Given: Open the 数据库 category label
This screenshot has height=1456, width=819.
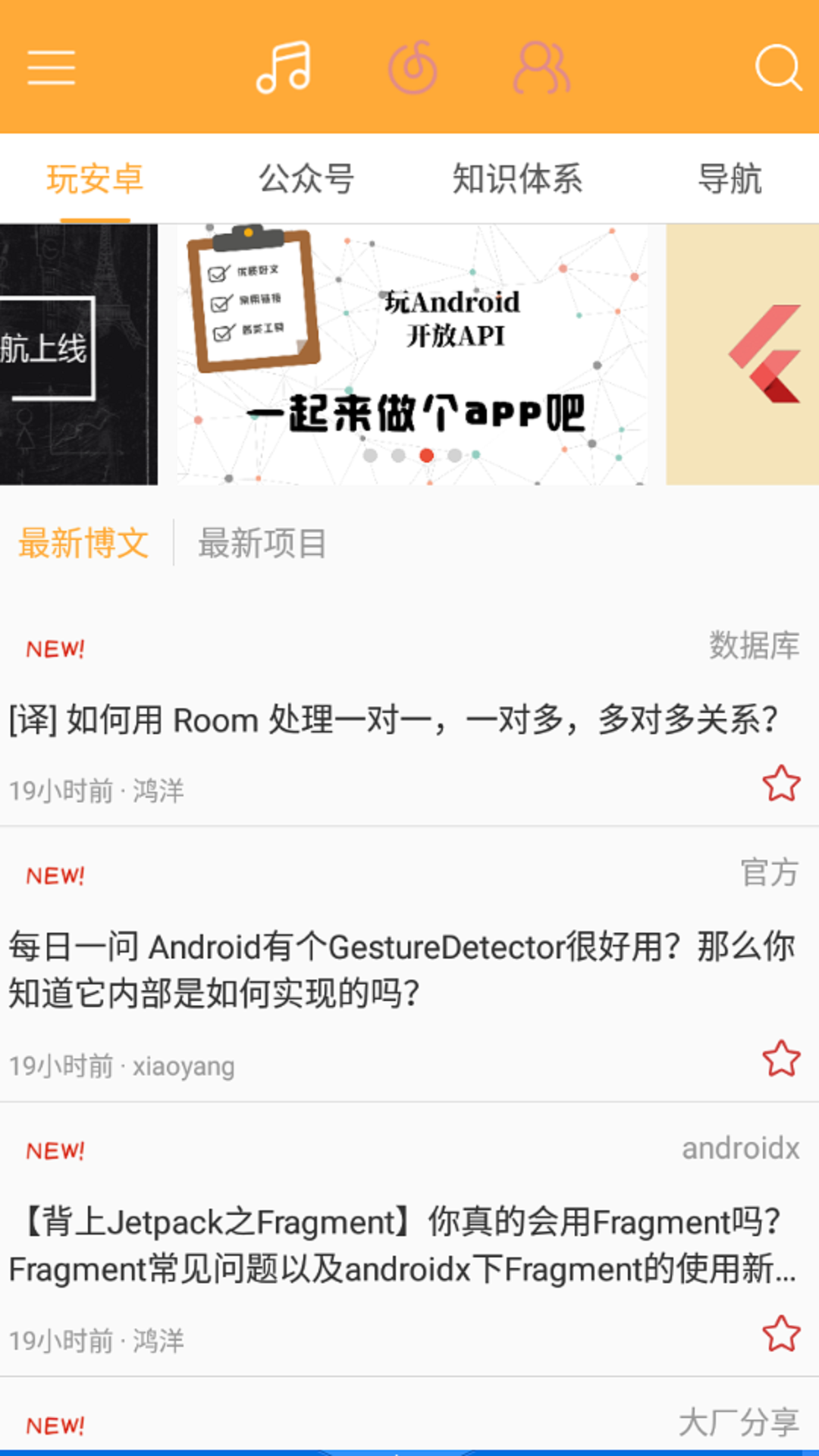Looking at the screenshot, I should point(754,647).
